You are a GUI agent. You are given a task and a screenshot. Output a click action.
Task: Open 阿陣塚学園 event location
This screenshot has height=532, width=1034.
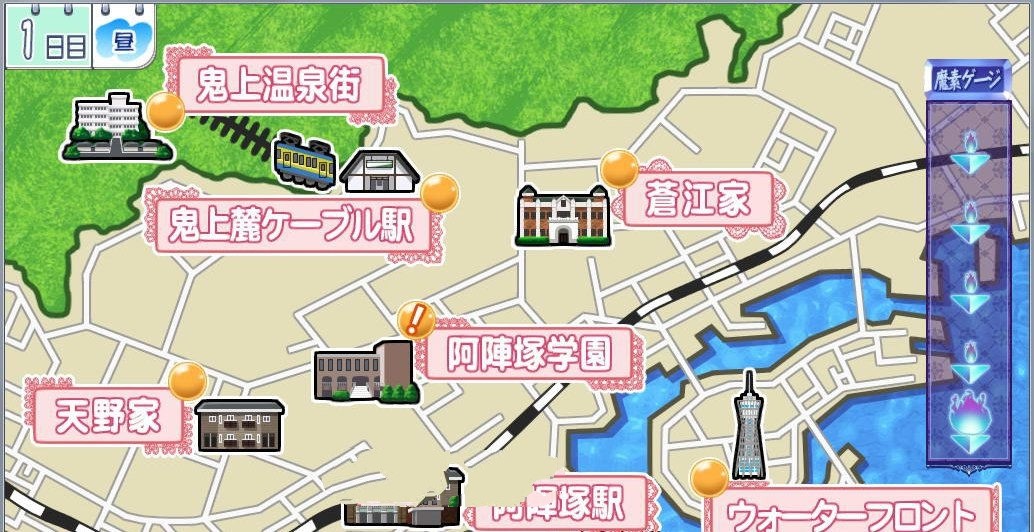tap(529, 354)
